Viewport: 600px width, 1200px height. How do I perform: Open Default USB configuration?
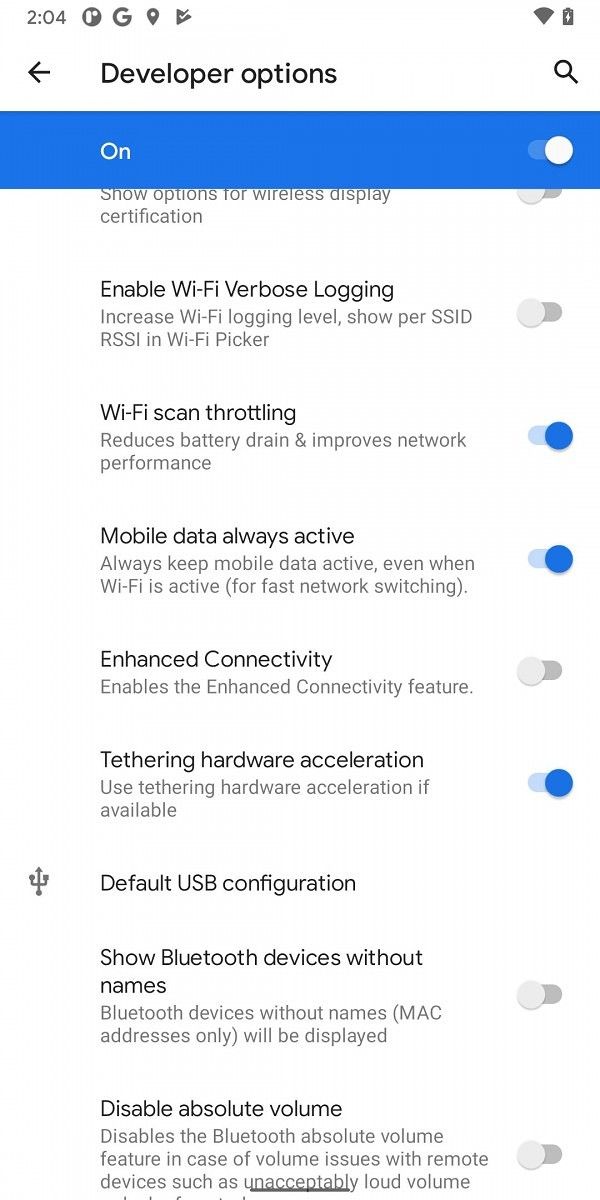(228, 883)
